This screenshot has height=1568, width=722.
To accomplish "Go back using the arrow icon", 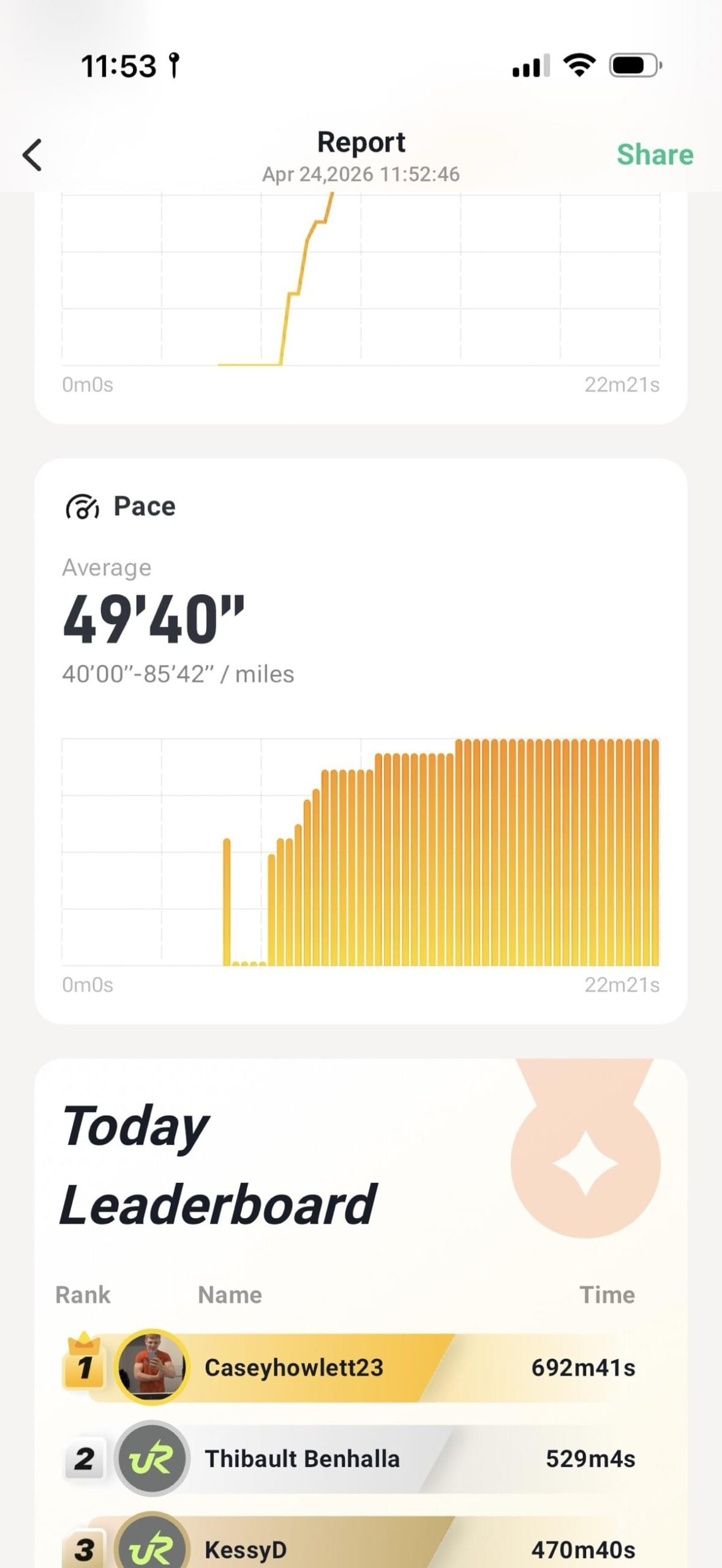I will [32, 154].
